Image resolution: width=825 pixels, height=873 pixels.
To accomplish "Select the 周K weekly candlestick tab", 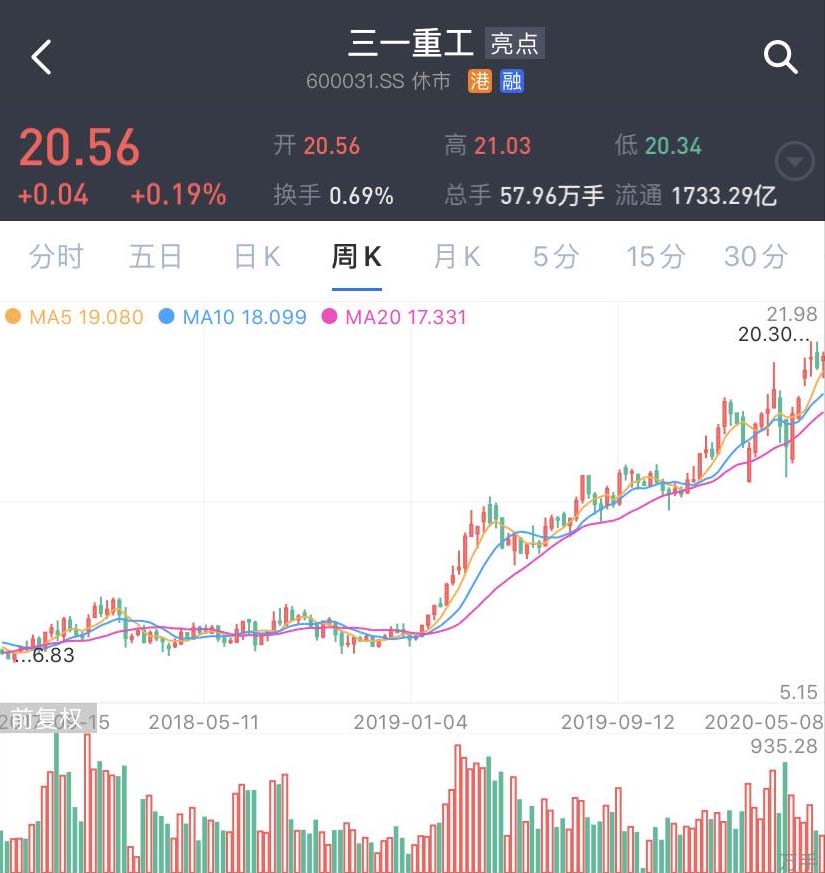I will coord(356,257).
